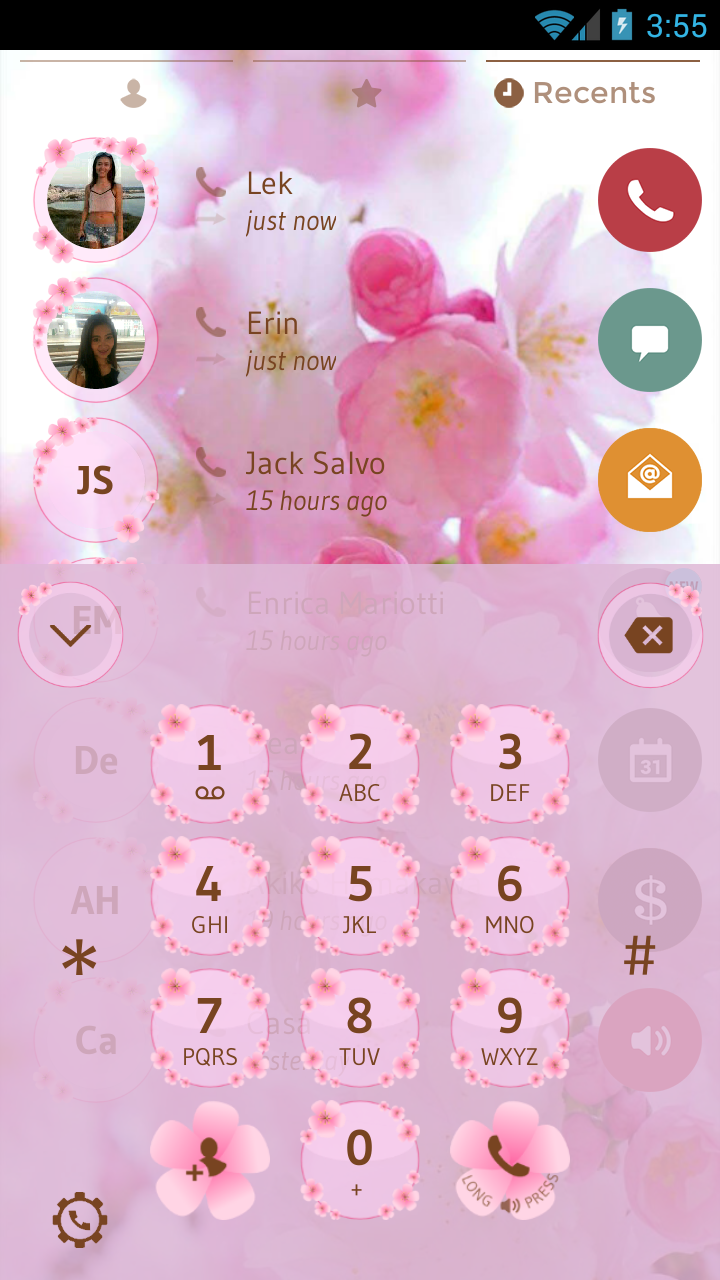Send an email using the orange envelope icon
This screenshot has width=720, height=1280.
point(649,480)
